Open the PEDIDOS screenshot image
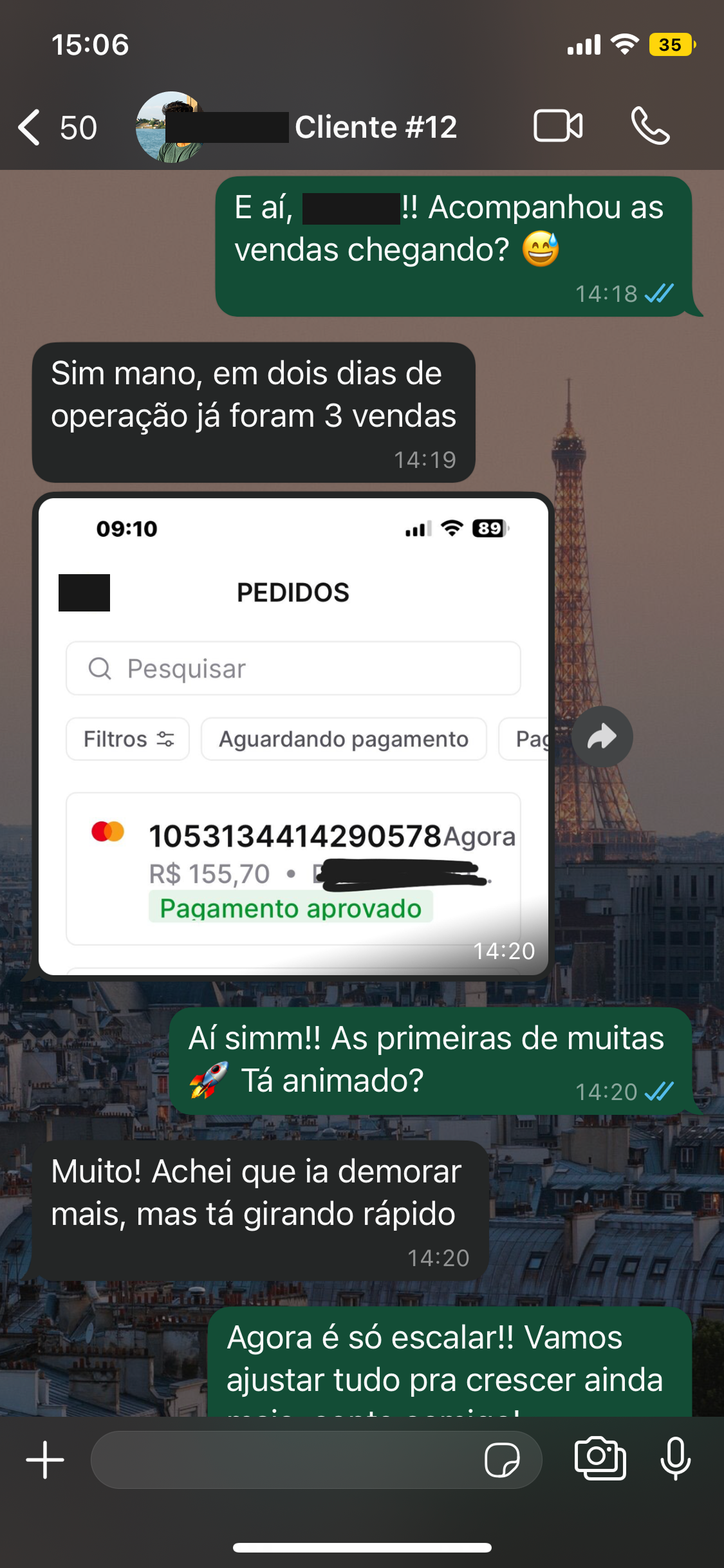This screenshot has width=724, height=1568. pos(293,735)
